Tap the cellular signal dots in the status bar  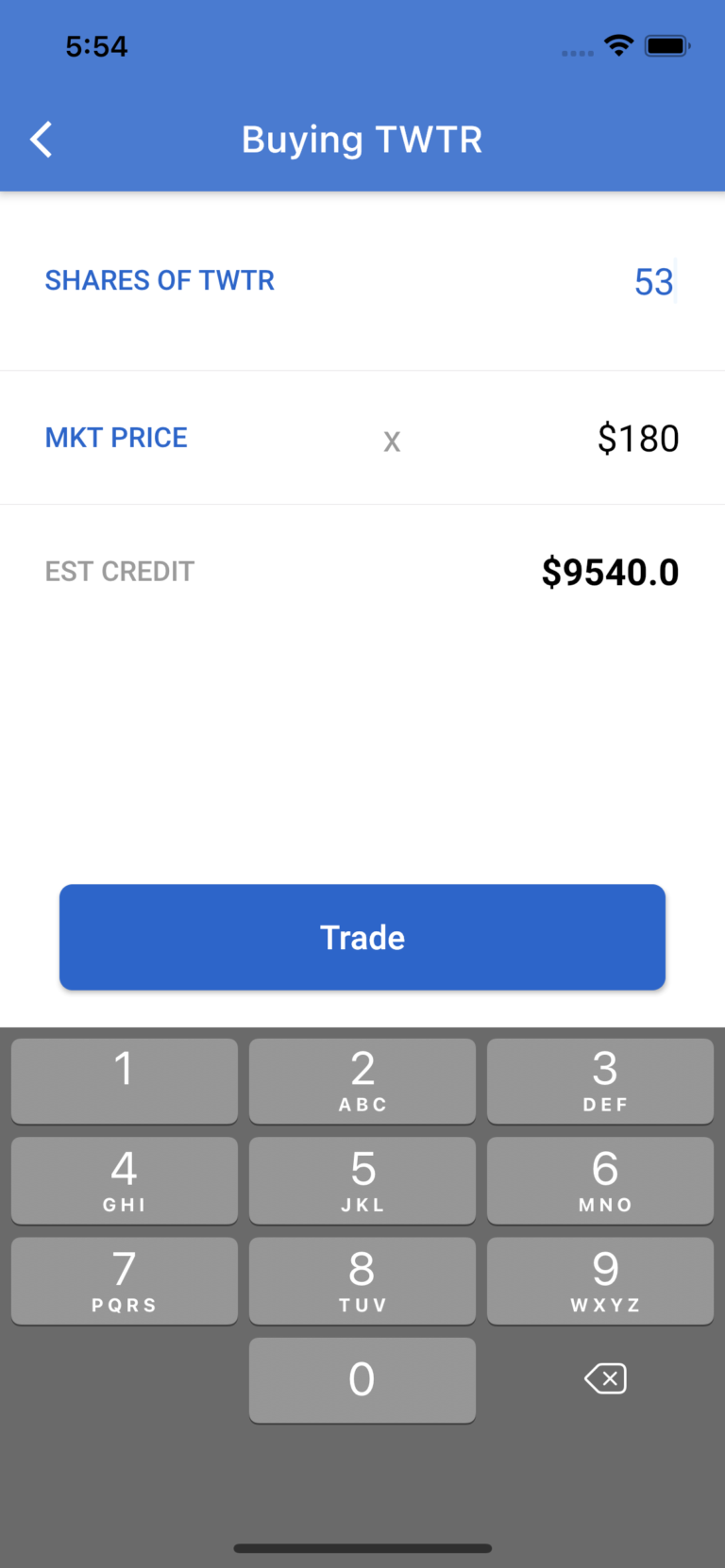coord(576,53)
